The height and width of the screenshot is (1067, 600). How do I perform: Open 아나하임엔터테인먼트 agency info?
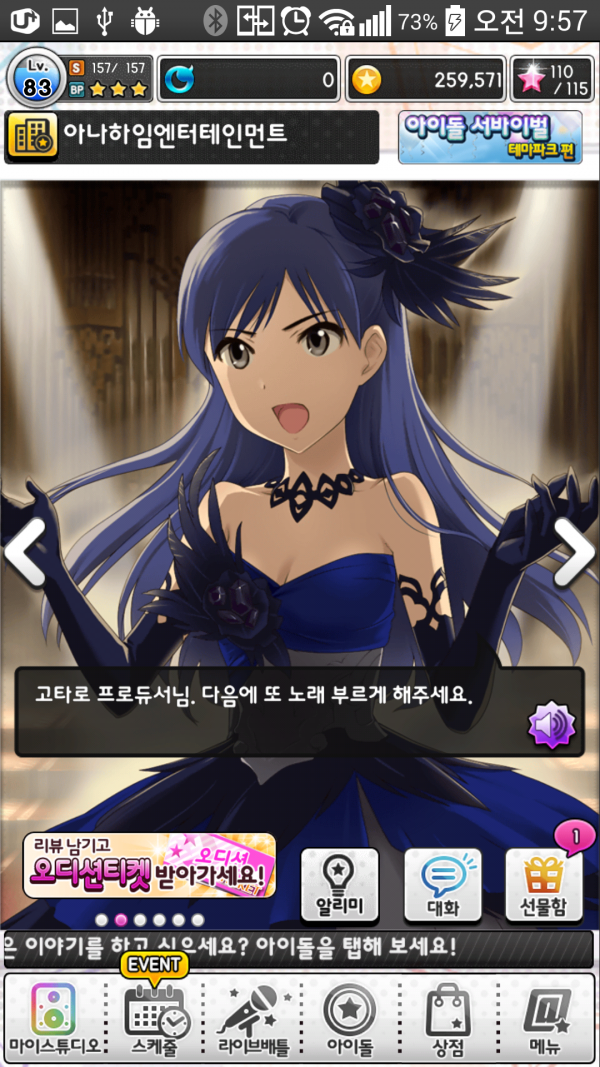point(192,137)
